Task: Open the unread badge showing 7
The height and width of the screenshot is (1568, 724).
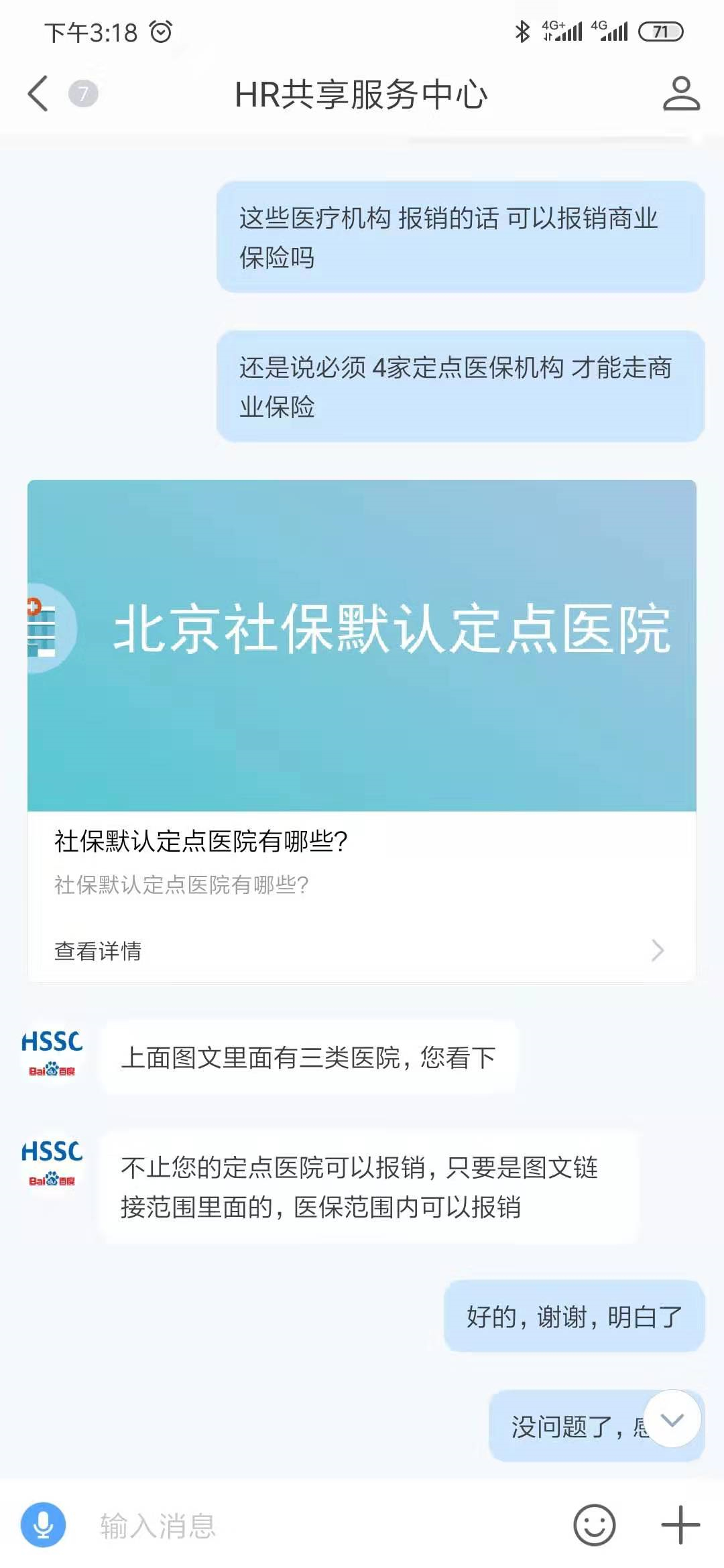Action: pos(82,94)
